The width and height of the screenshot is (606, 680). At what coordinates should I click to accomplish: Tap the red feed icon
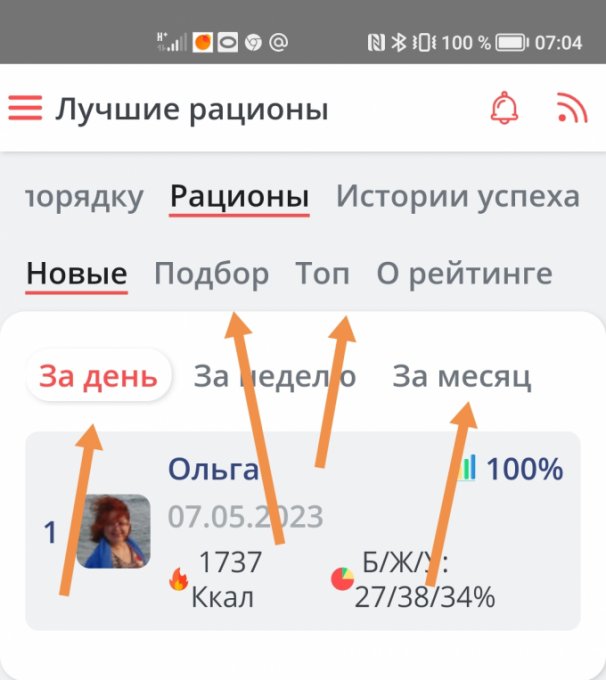pos(571,108)
